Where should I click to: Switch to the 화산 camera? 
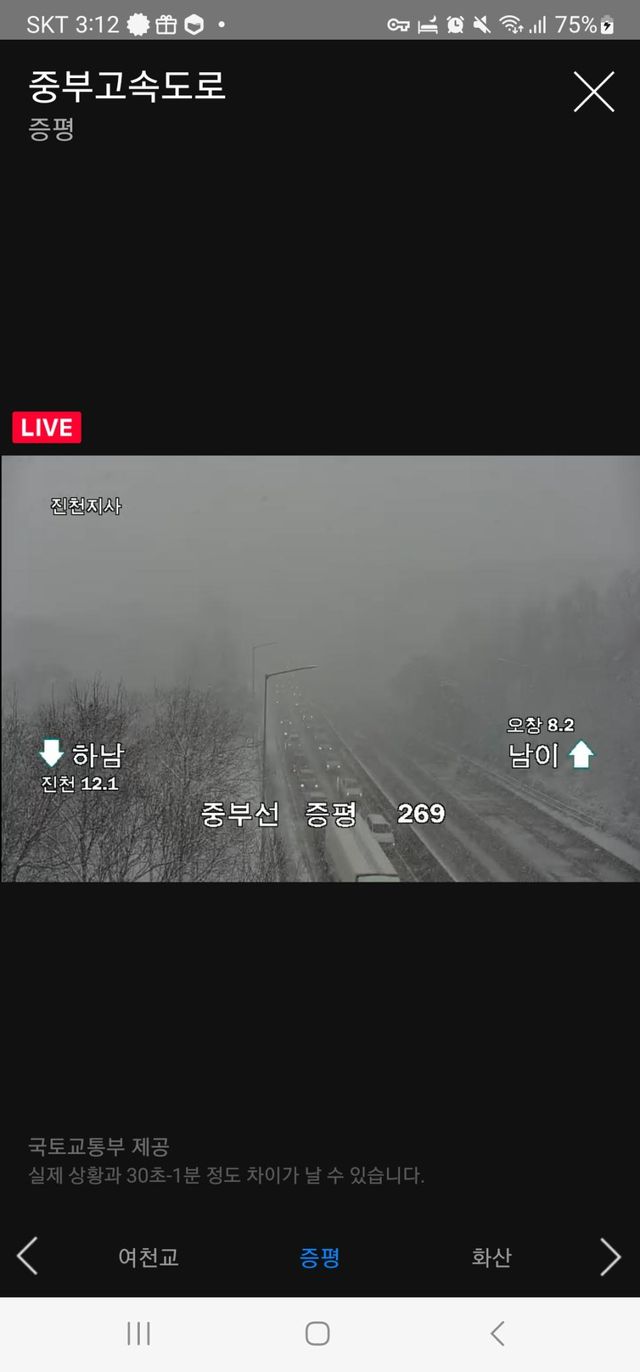click(x=491, y=1257)
